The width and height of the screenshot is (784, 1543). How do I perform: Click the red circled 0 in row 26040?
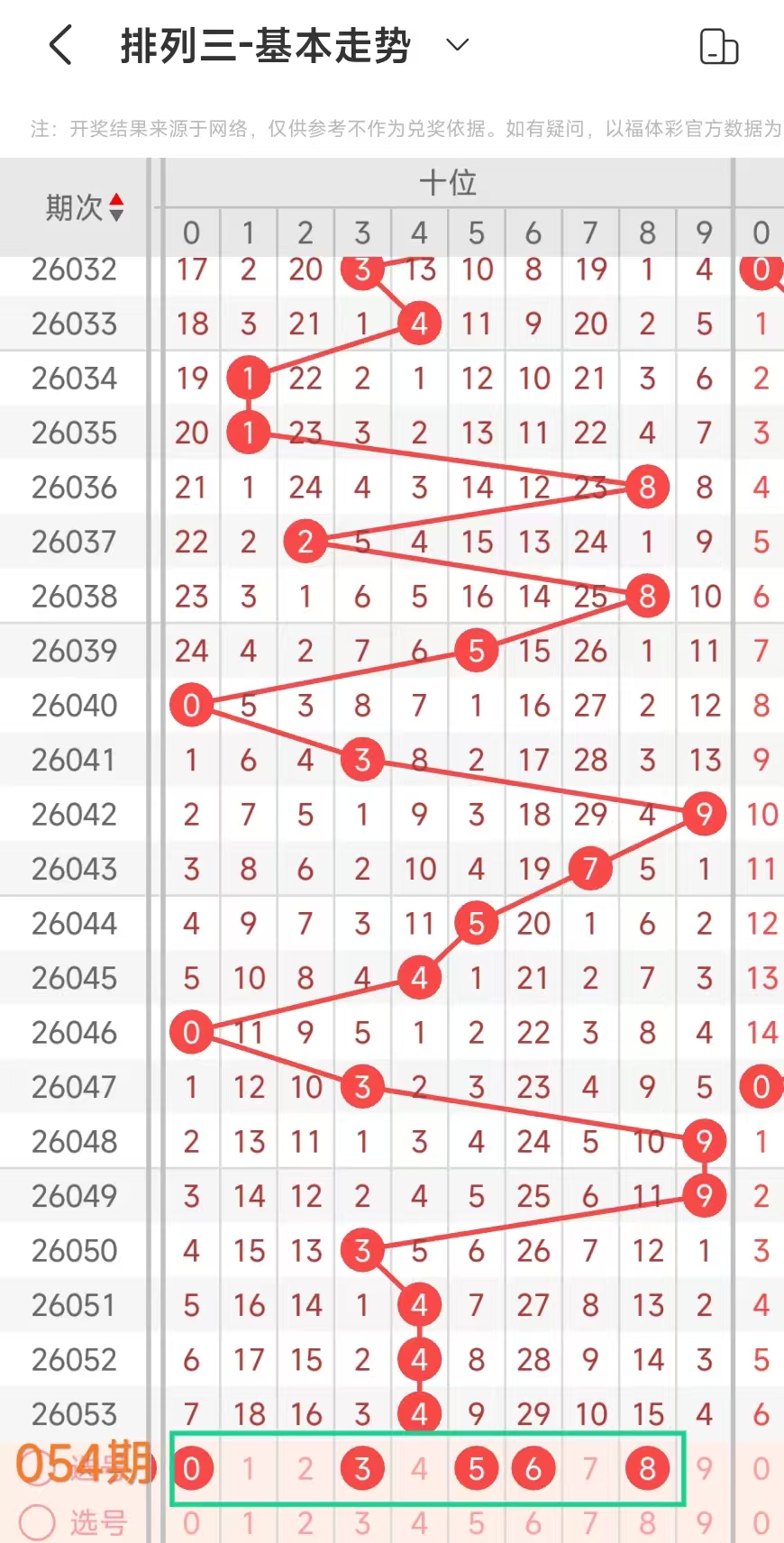(x=191, y=706)
